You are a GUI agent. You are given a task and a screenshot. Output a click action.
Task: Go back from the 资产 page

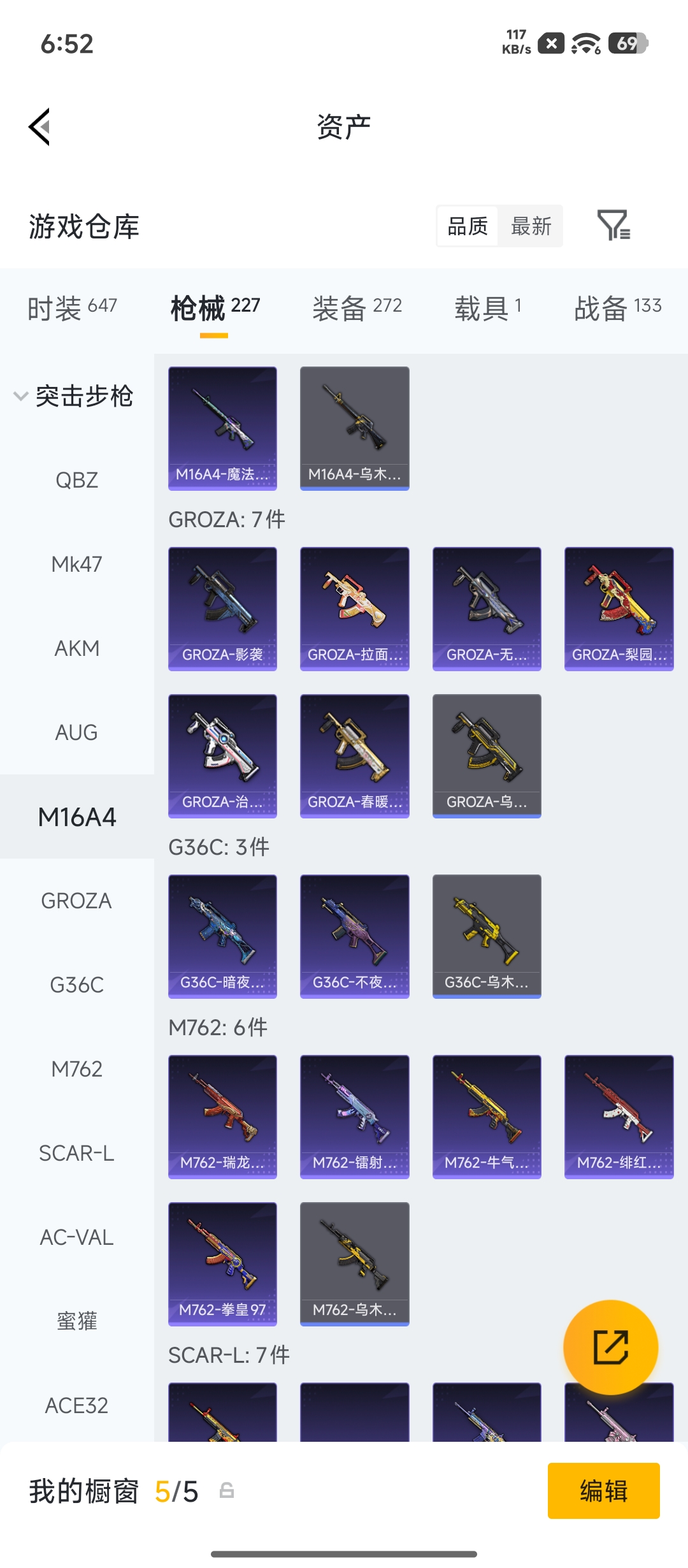point(39,127)
